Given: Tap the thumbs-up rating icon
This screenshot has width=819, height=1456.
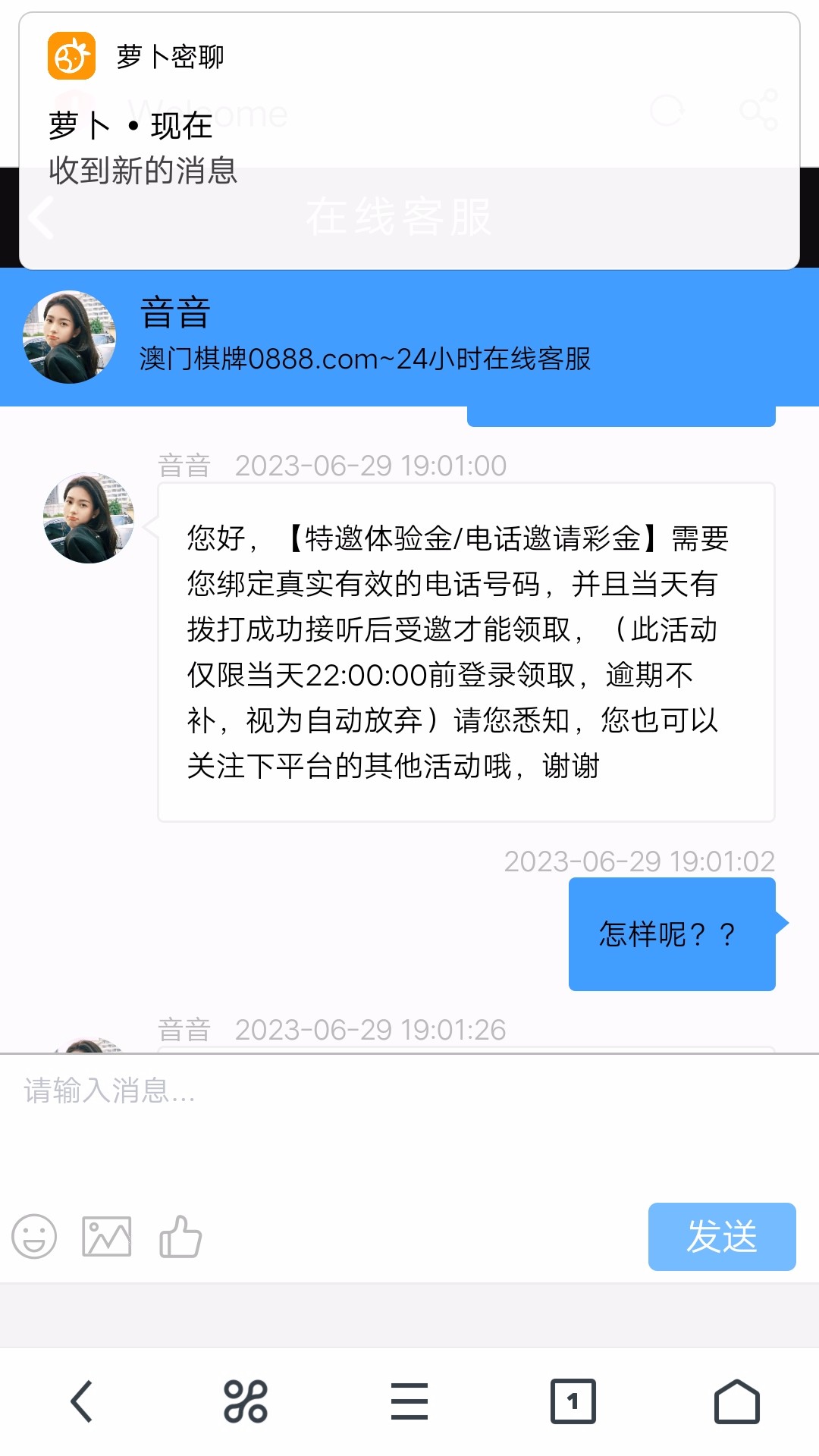Looking at the screenshot, I should tap(180, 1236).
